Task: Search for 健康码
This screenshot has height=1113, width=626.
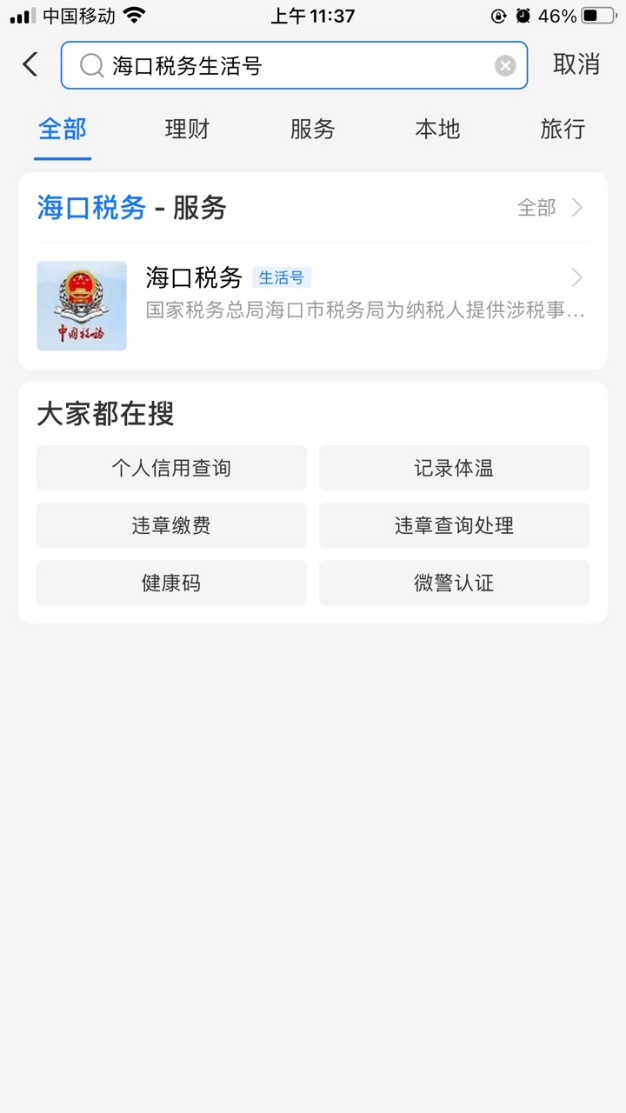Action: click(172, 583)
